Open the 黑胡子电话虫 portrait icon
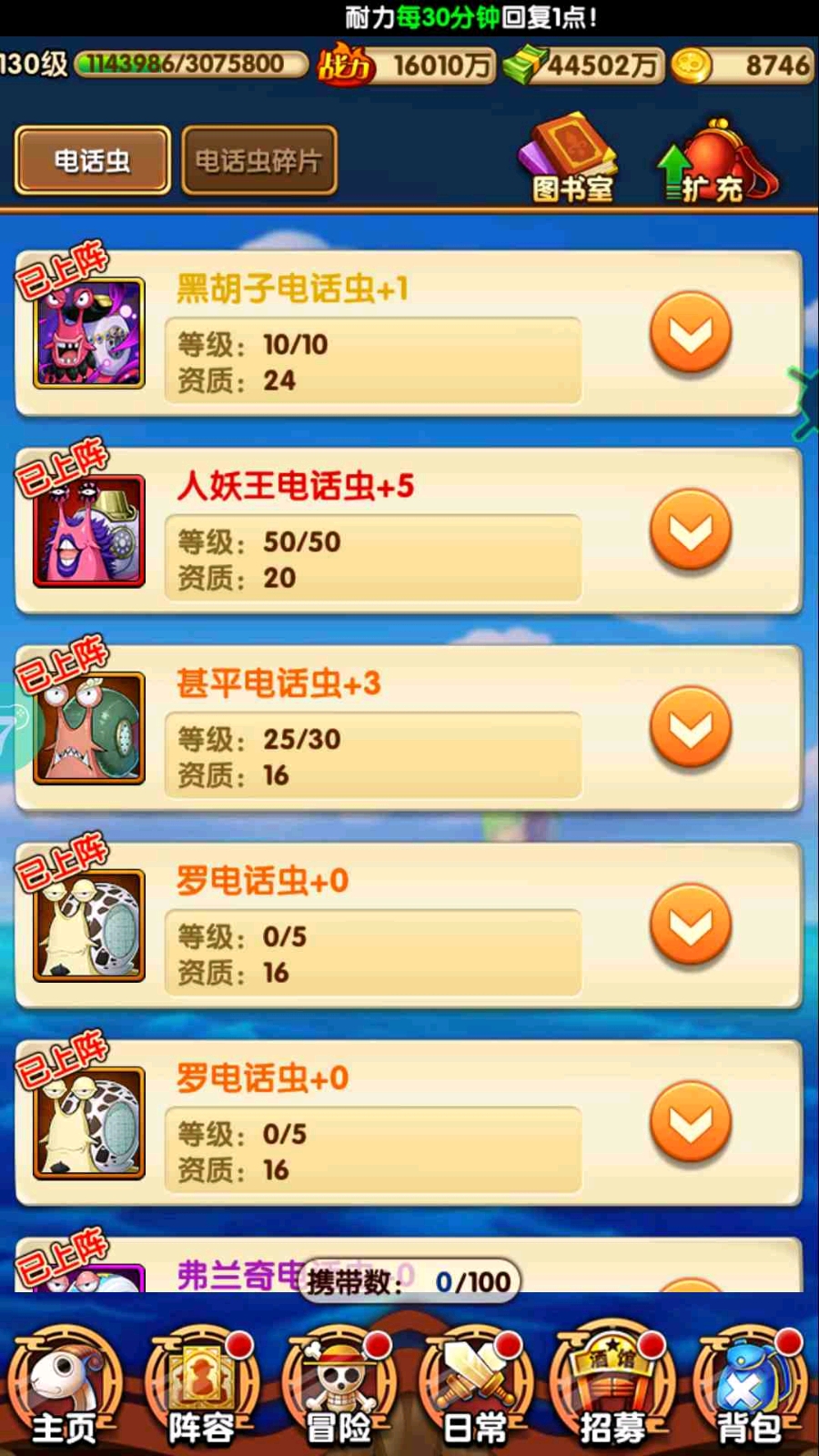 pos(89,333)
